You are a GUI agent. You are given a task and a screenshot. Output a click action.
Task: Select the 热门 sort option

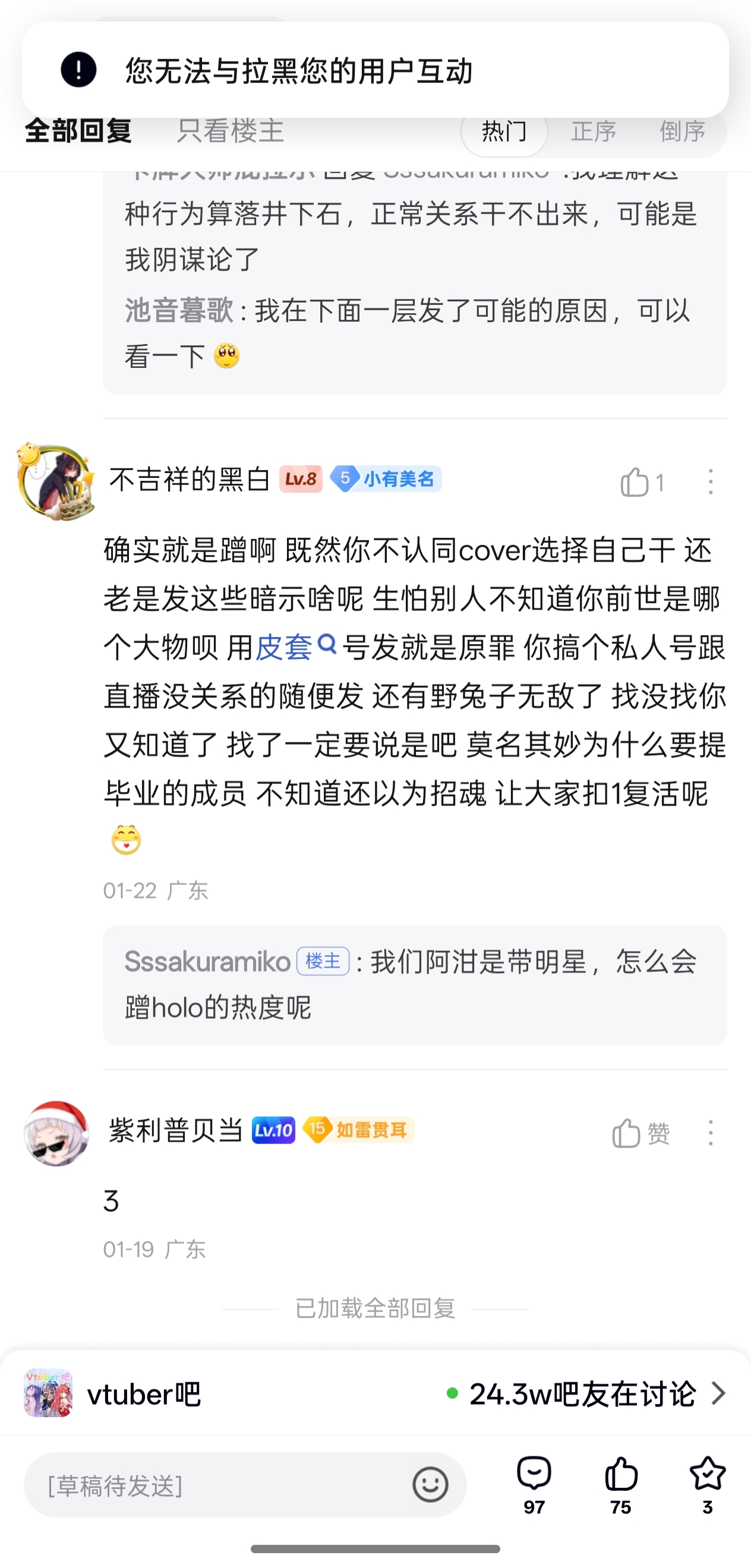click(504, 131)
